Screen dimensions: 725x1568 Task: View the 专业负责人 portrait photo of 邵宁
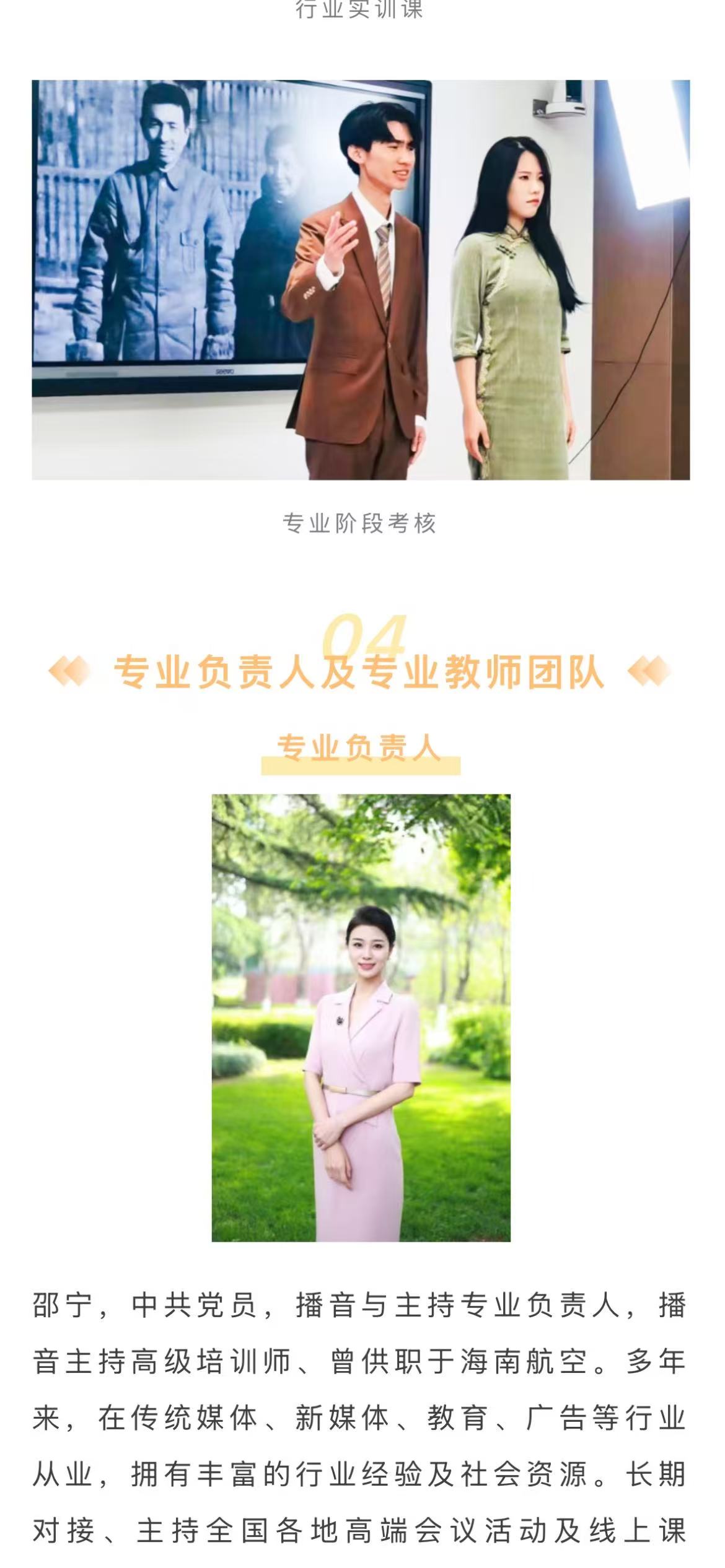pyautogui.click(x=361, y=1018)
